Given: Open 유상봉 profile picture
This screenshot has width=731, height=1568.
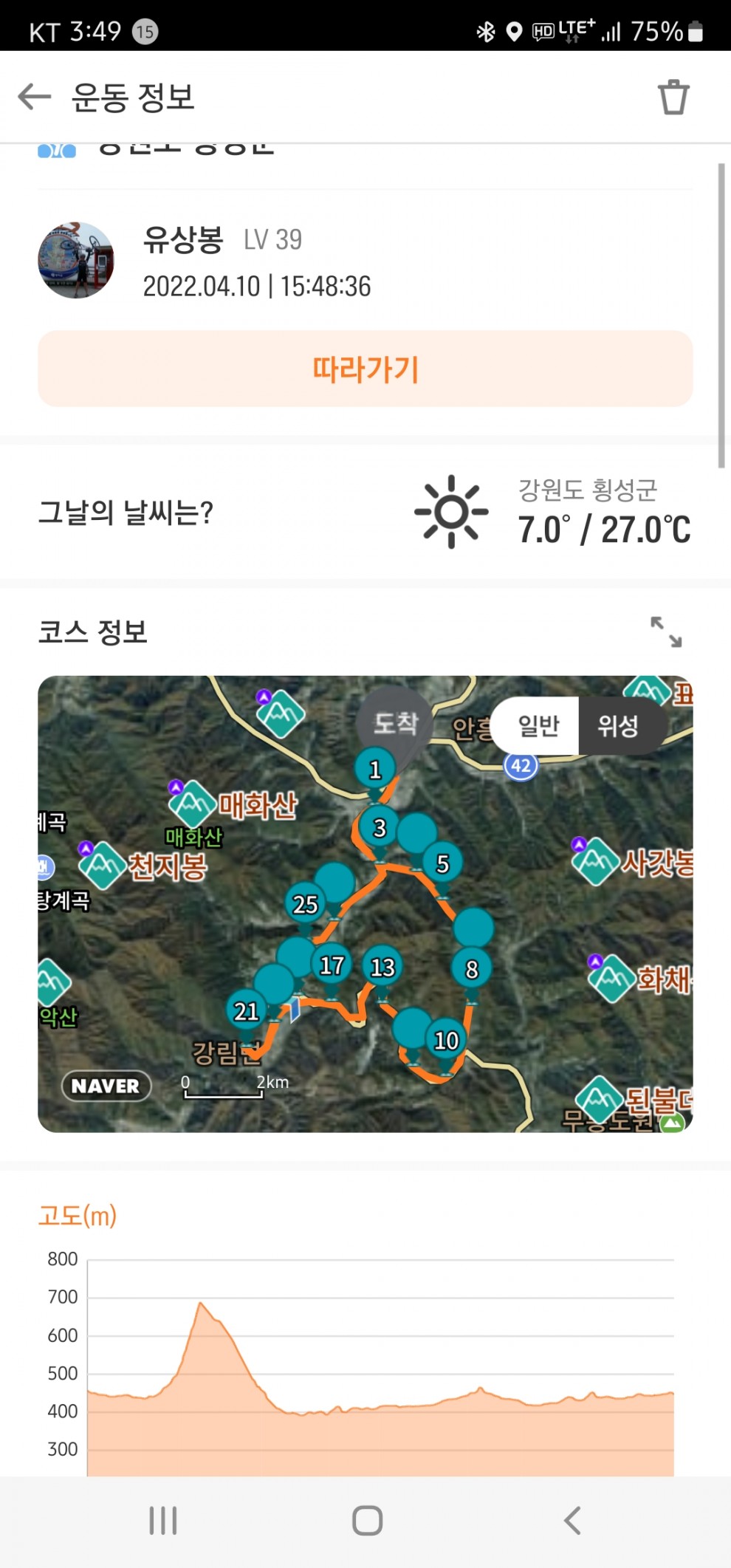Looking at the screenshot, I should [x=76, y=261].
